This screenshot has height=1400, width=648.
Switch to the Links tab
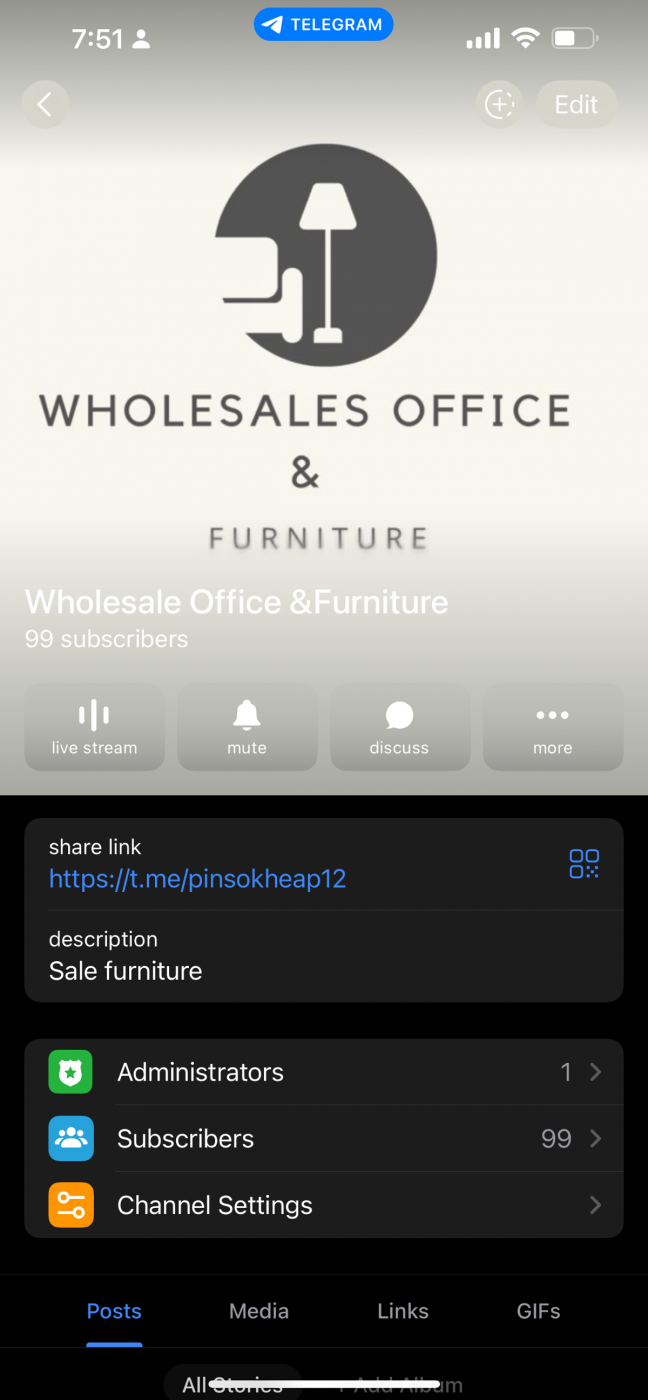[403, 1311]
